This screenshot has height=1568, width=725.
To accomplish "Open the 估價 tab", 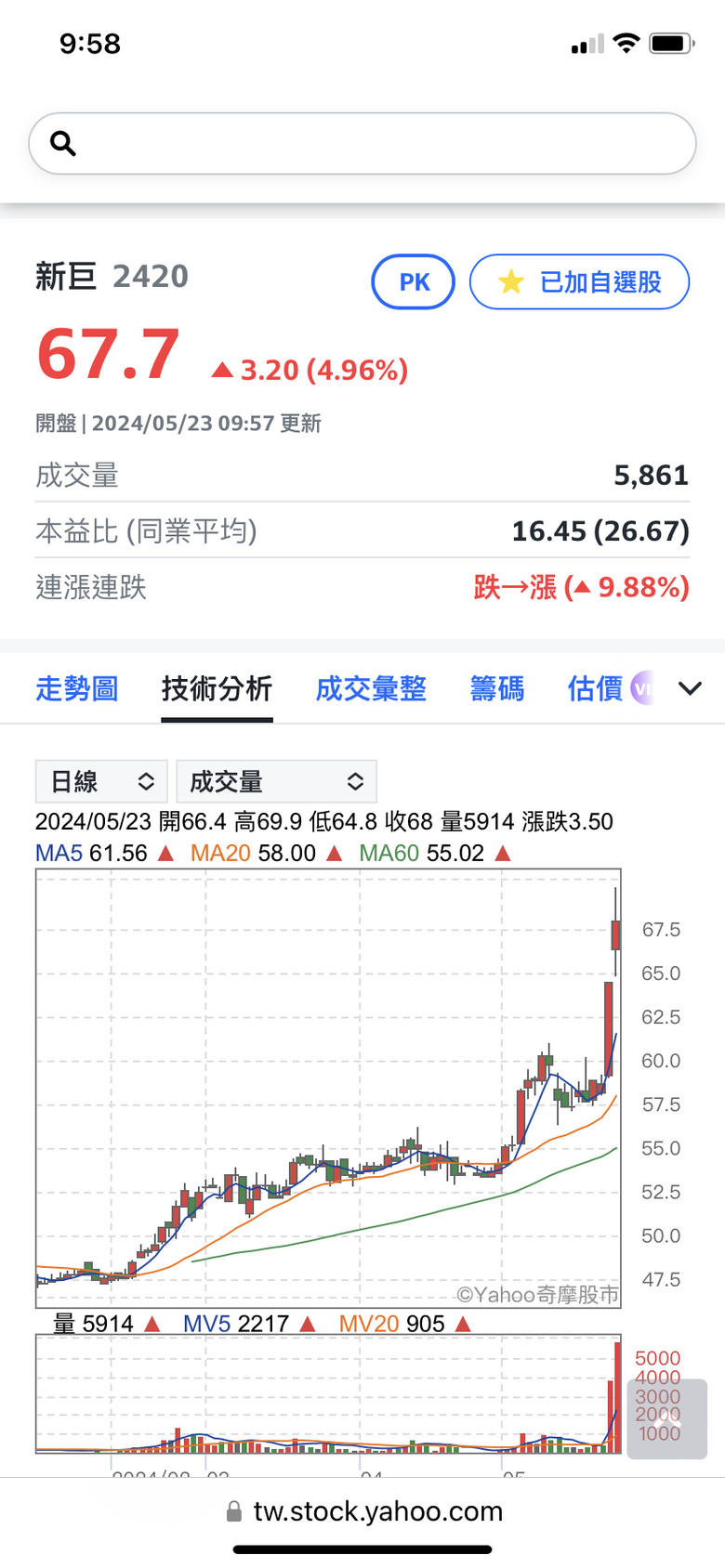I will (596, 688).
